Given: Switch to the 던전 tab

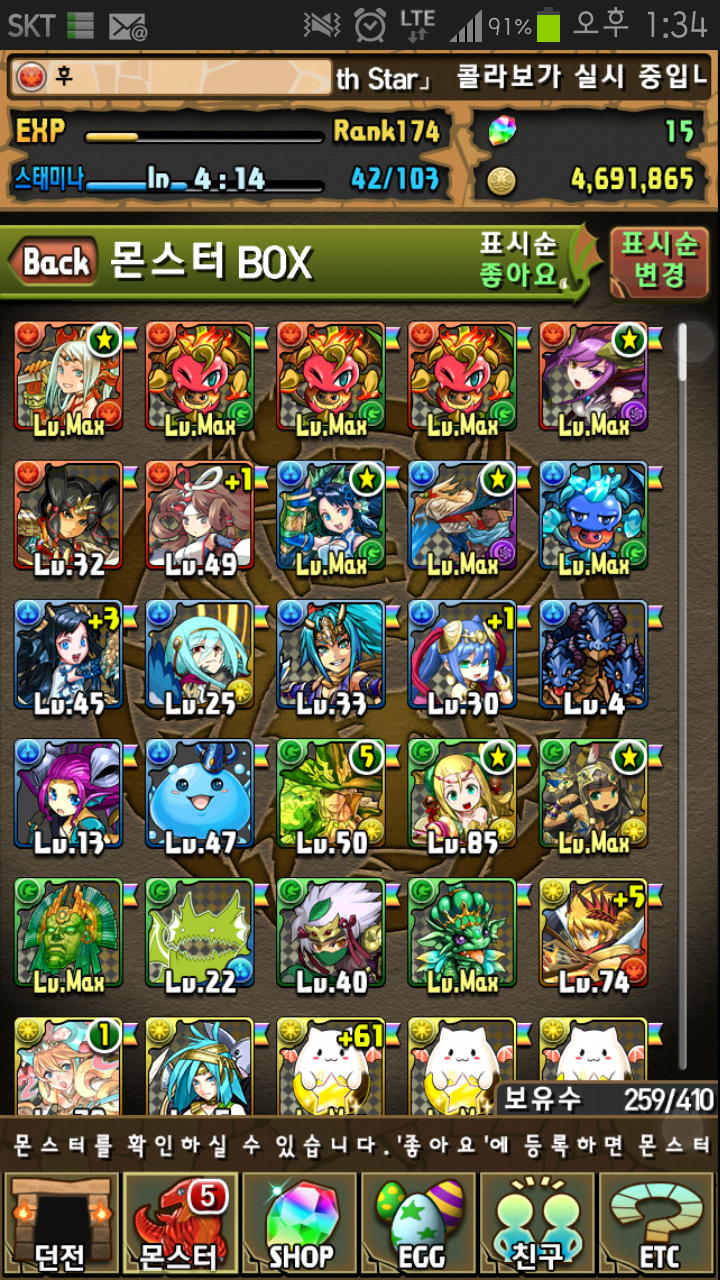Looking at the screenshot, I should pos(60,1224).
